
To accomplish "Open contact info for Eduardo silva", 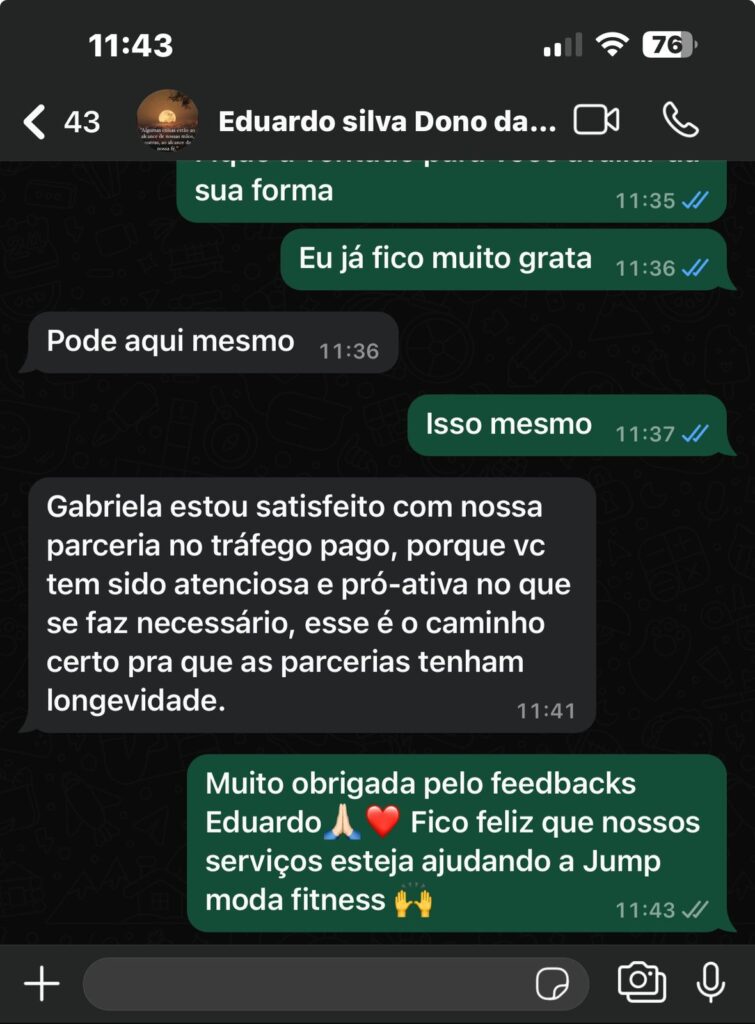I will tap(385, 122).
